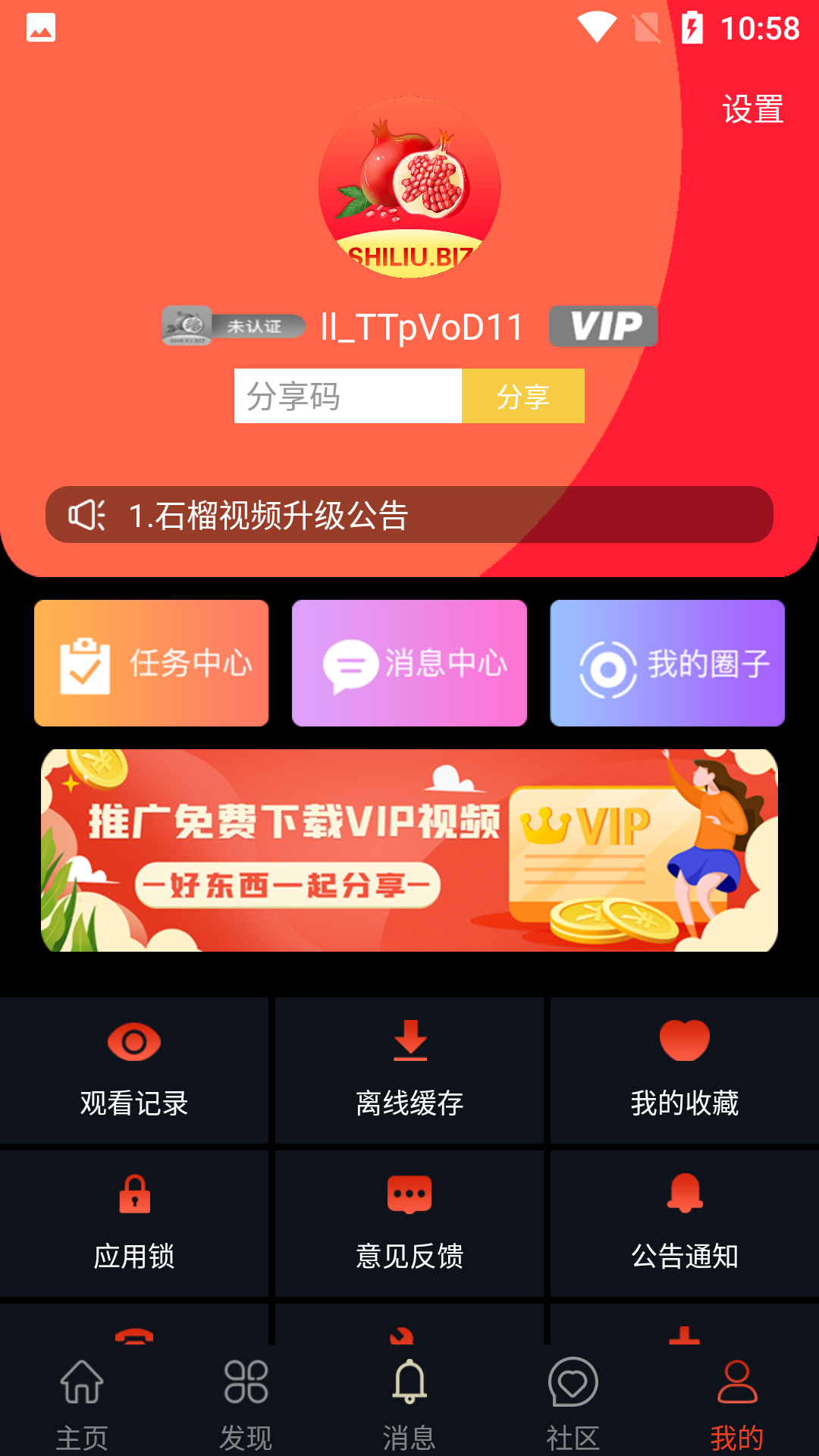Open the 消息中心 message center card
Screen dimensions: 819x1456
coord(409,662)
